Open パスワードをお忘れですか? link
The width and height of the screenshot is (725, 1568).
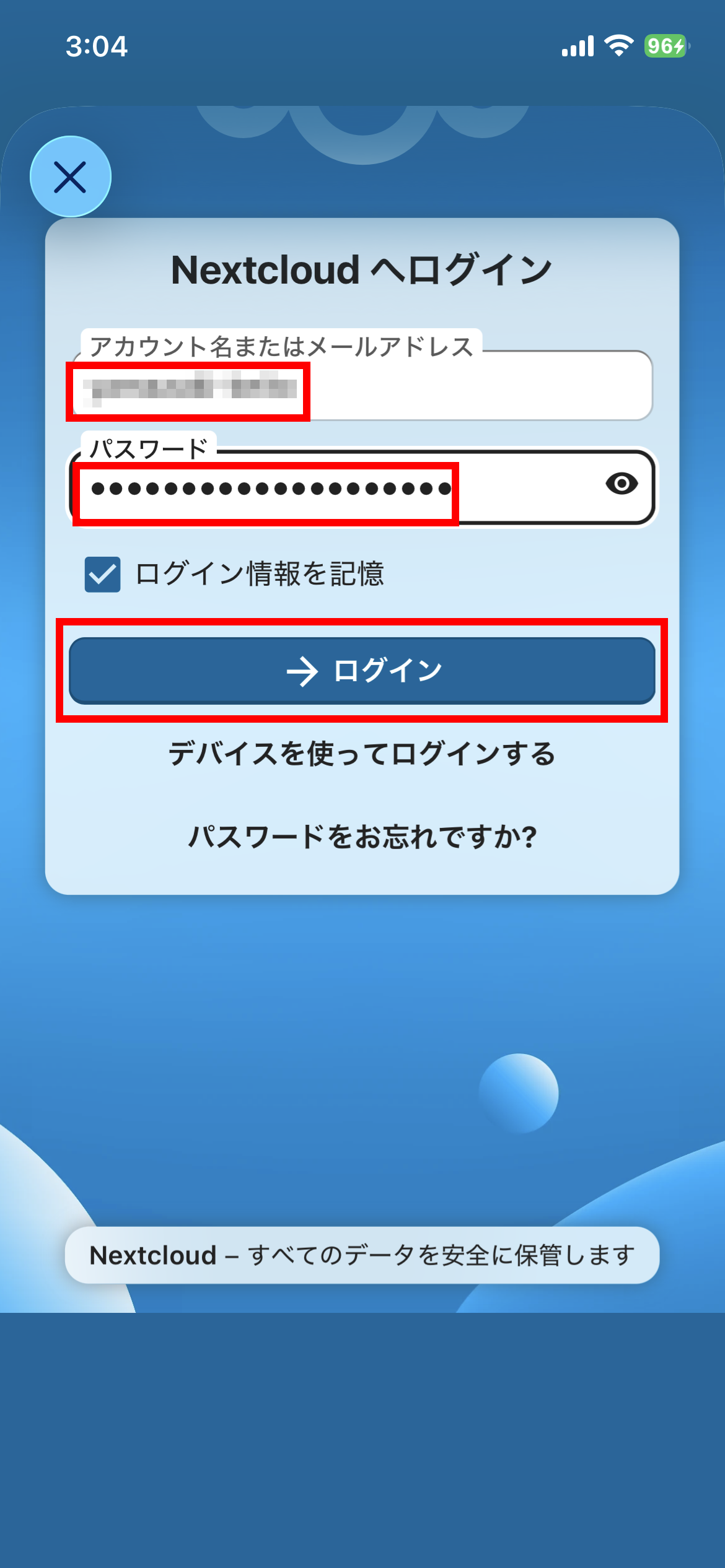[362, 837]
